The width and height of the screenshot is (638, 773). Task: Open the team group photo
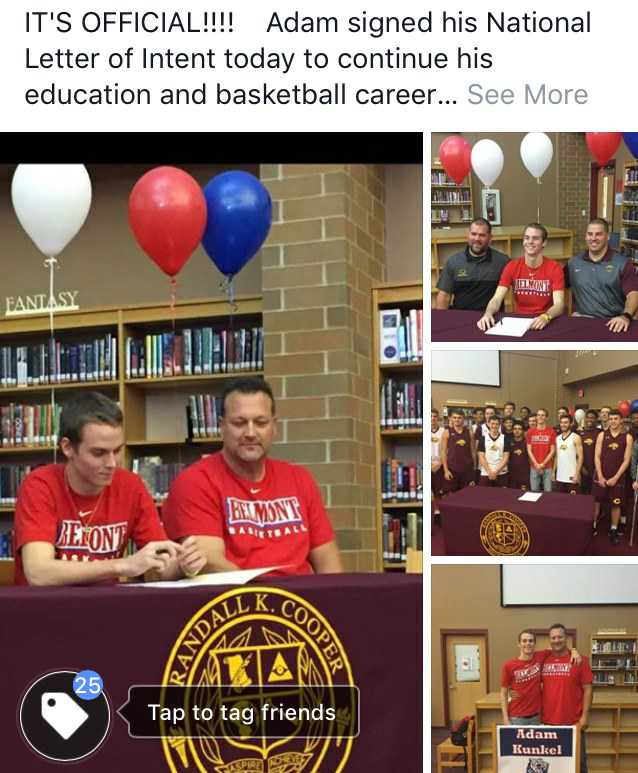(534, 453)
